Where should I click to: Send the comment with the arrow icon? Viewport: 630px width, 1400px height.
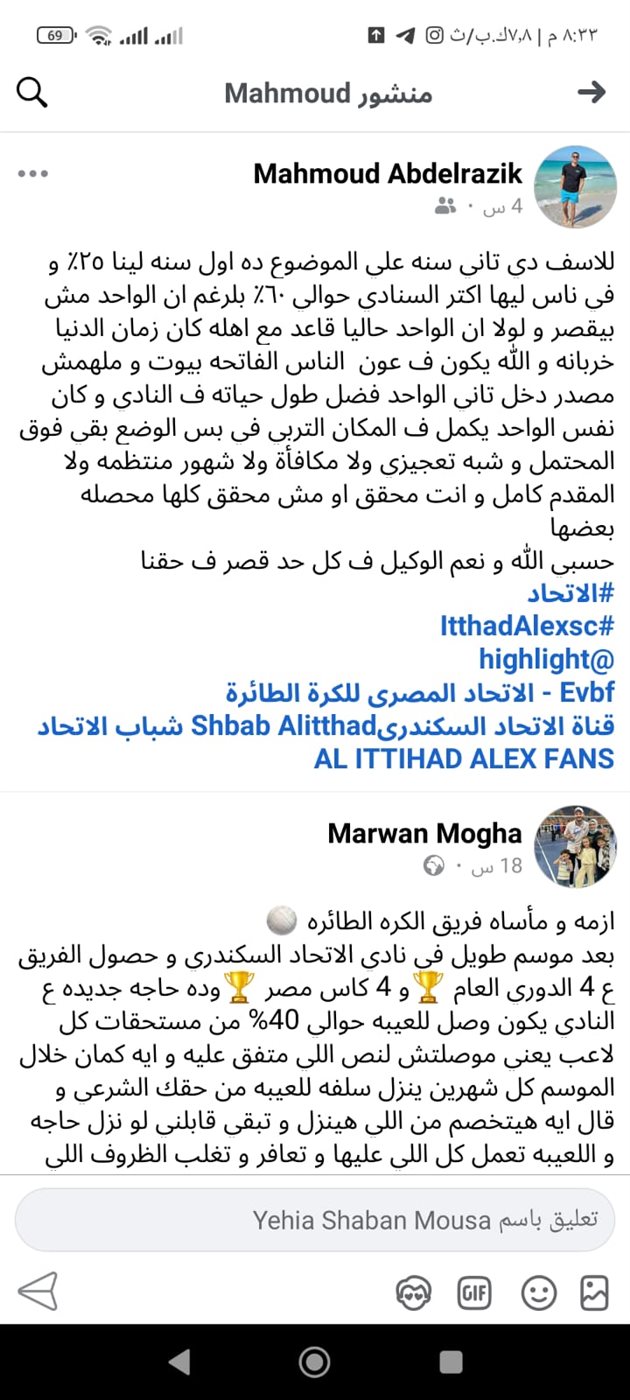click(x=38, y=1294)
